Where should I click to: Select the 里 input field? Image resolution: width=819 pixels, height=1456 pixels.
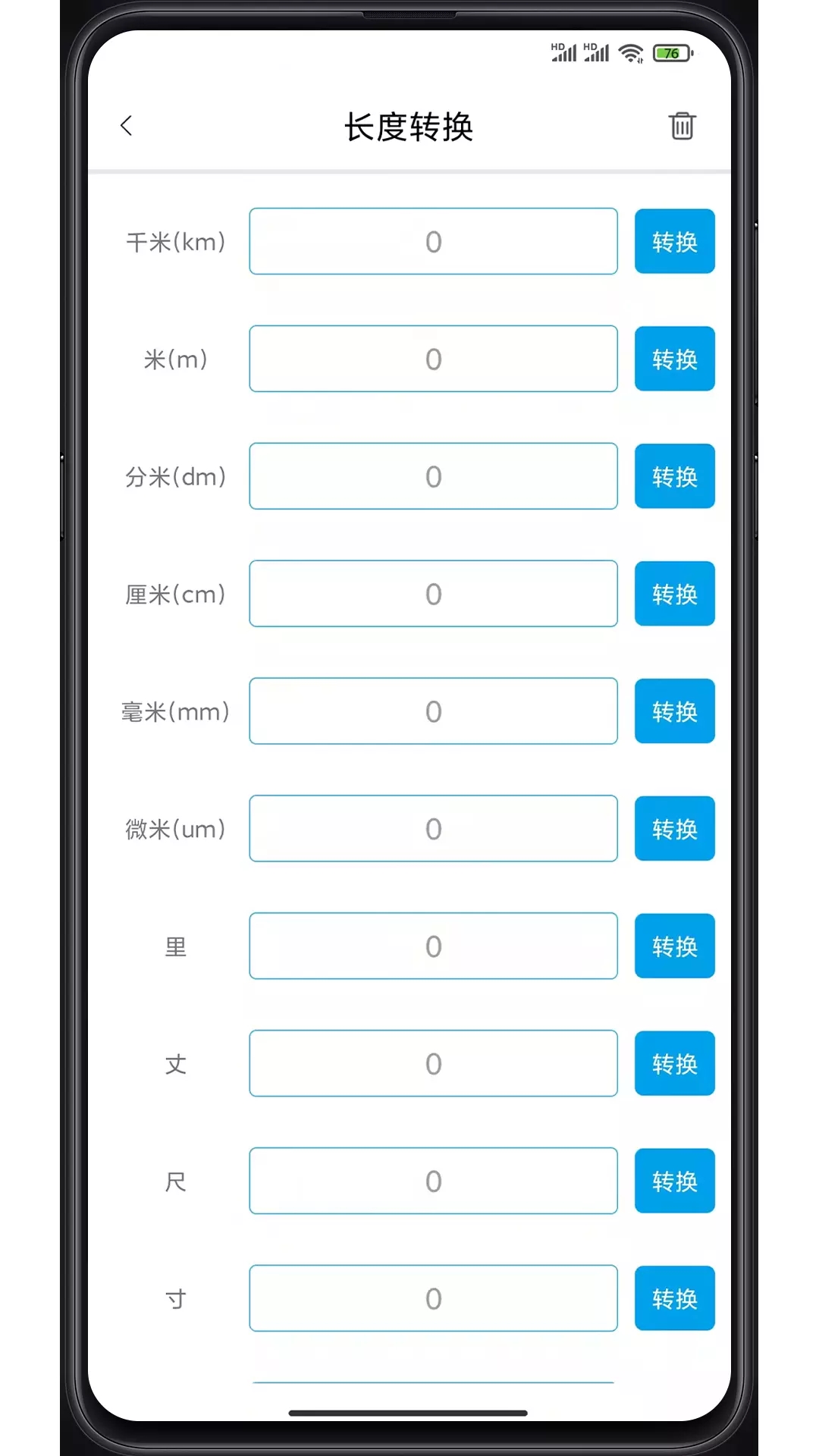click(433, 946)
